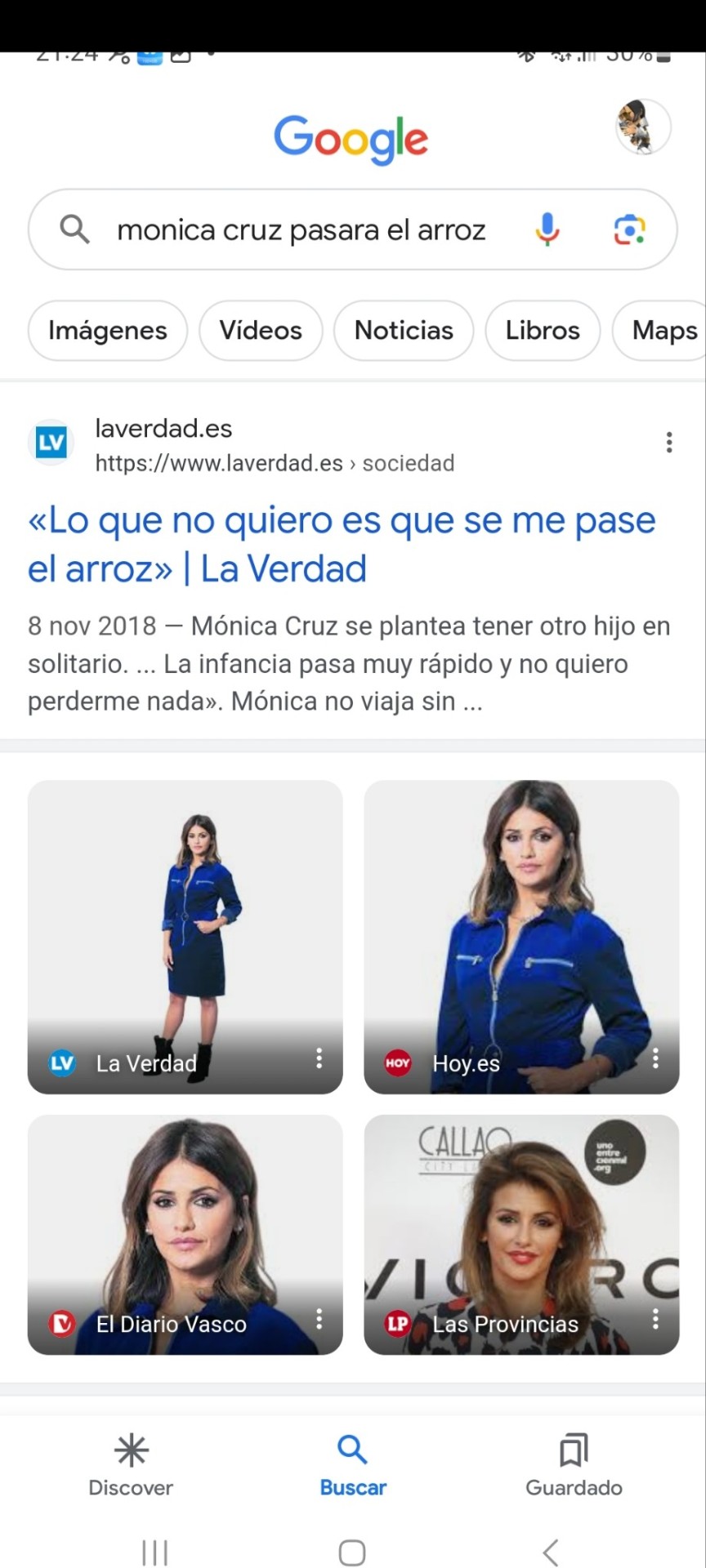Screen dimensions: 706x1568
Task: Filter results by Imágenes
Action: (x=107, y=331)
